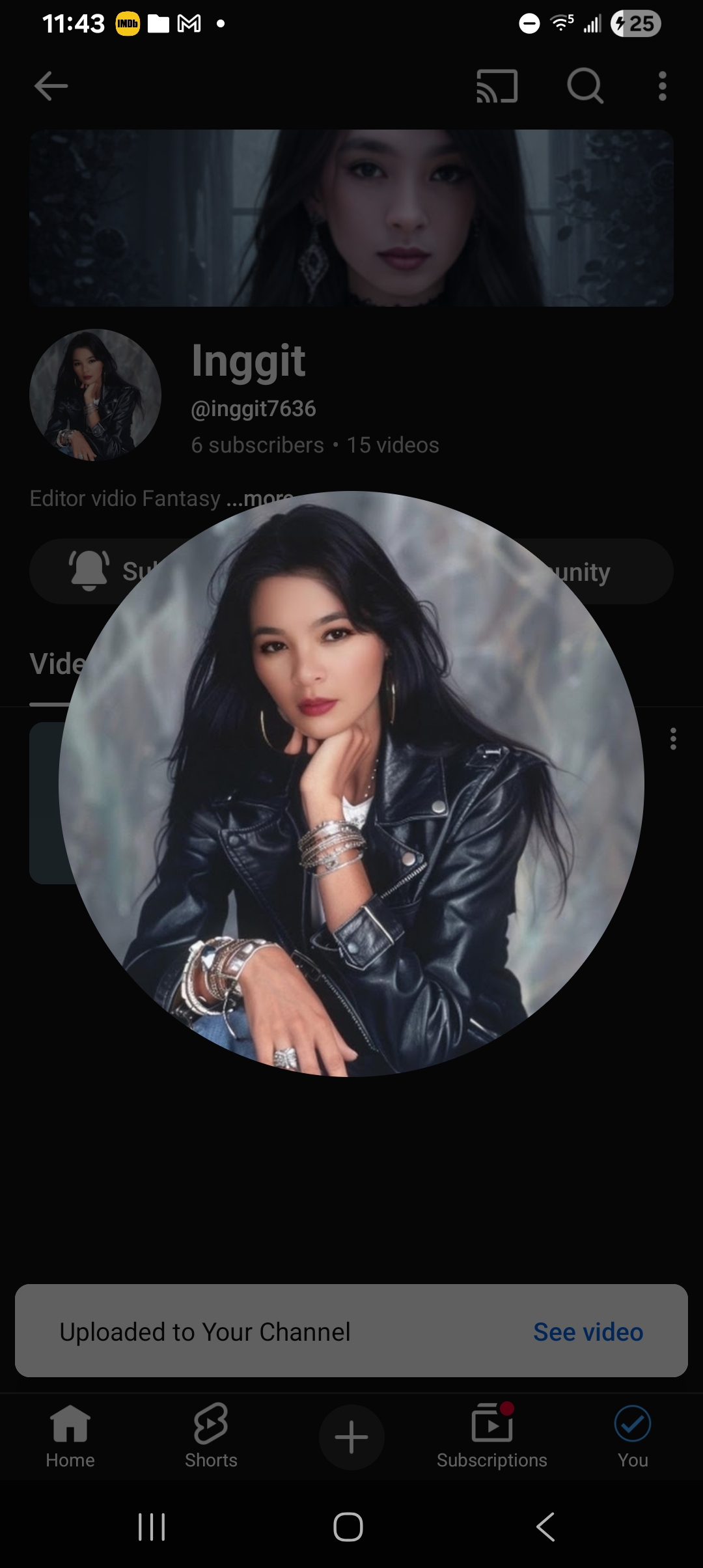Tap See video in the upload banner
Screen dimensions: 703x1568
(x=588, y=1332)
